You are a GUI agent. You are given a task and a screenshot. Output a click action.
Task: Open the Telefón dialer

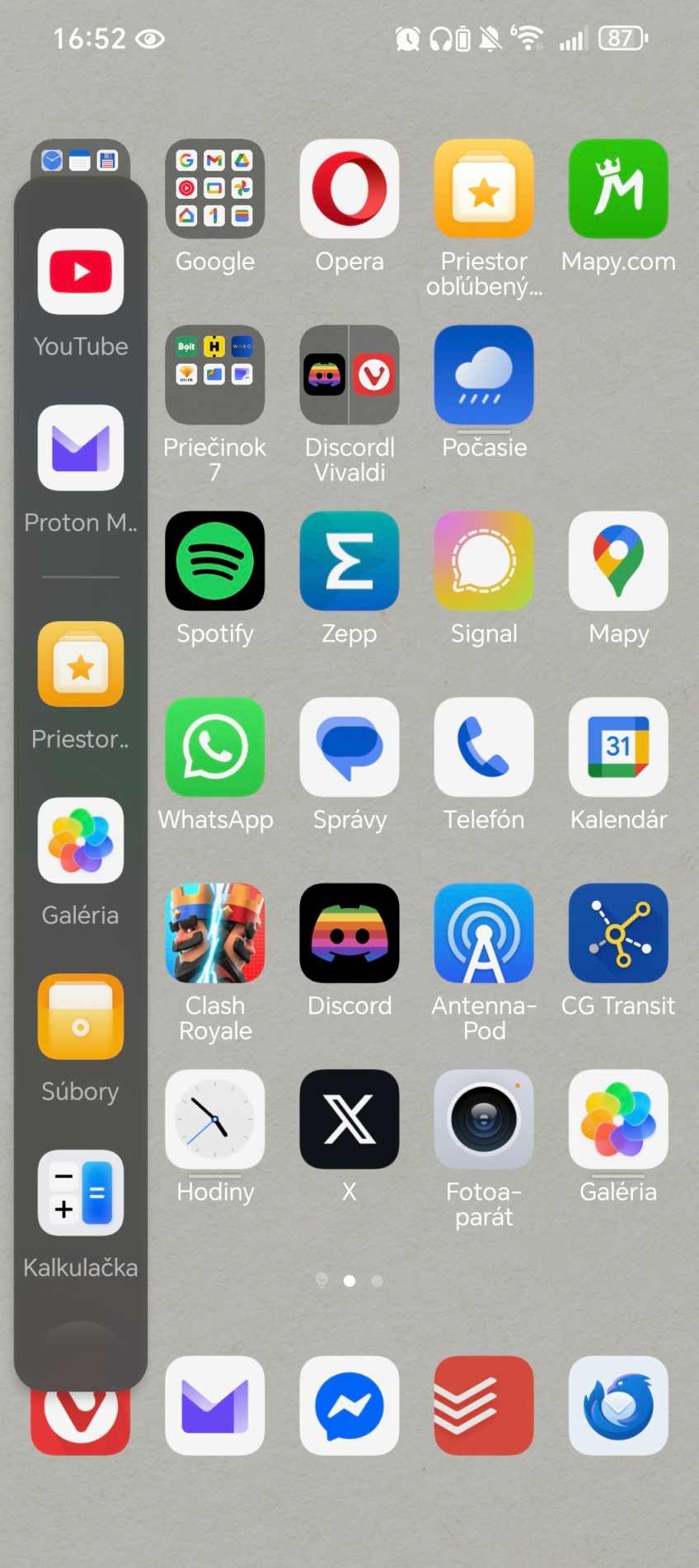(484, 747)
